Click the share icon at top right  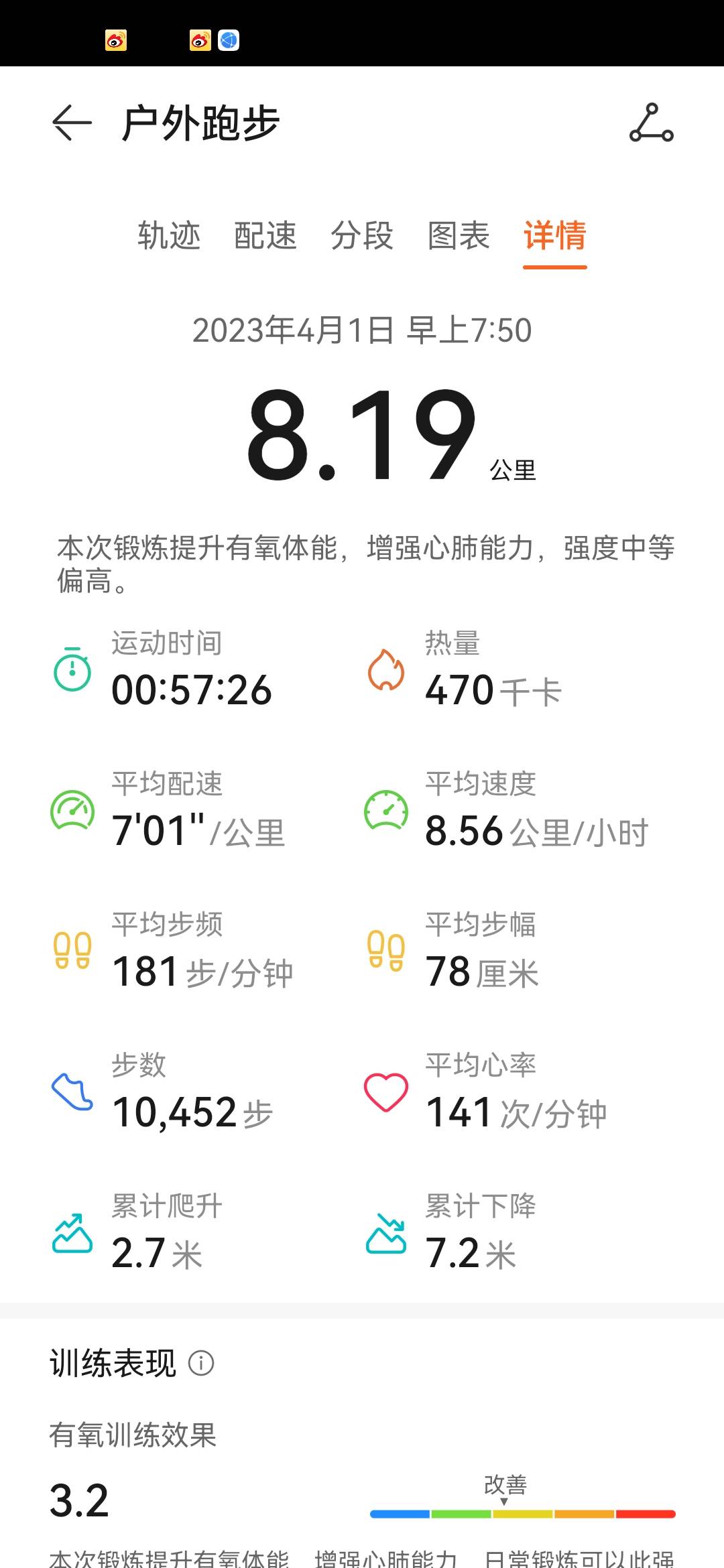[652, 124]
